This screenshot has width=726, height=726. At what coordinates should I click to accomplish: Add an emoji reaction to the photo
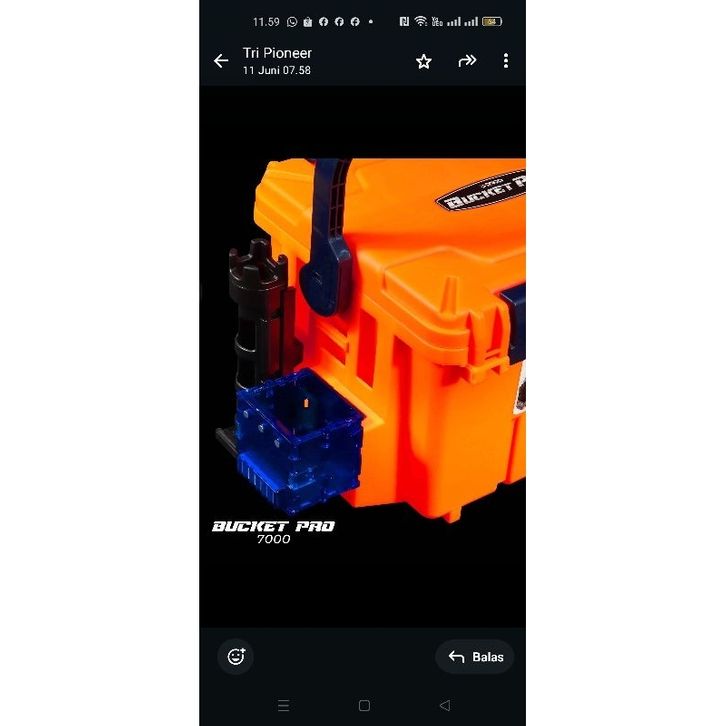tap(236, 657)
